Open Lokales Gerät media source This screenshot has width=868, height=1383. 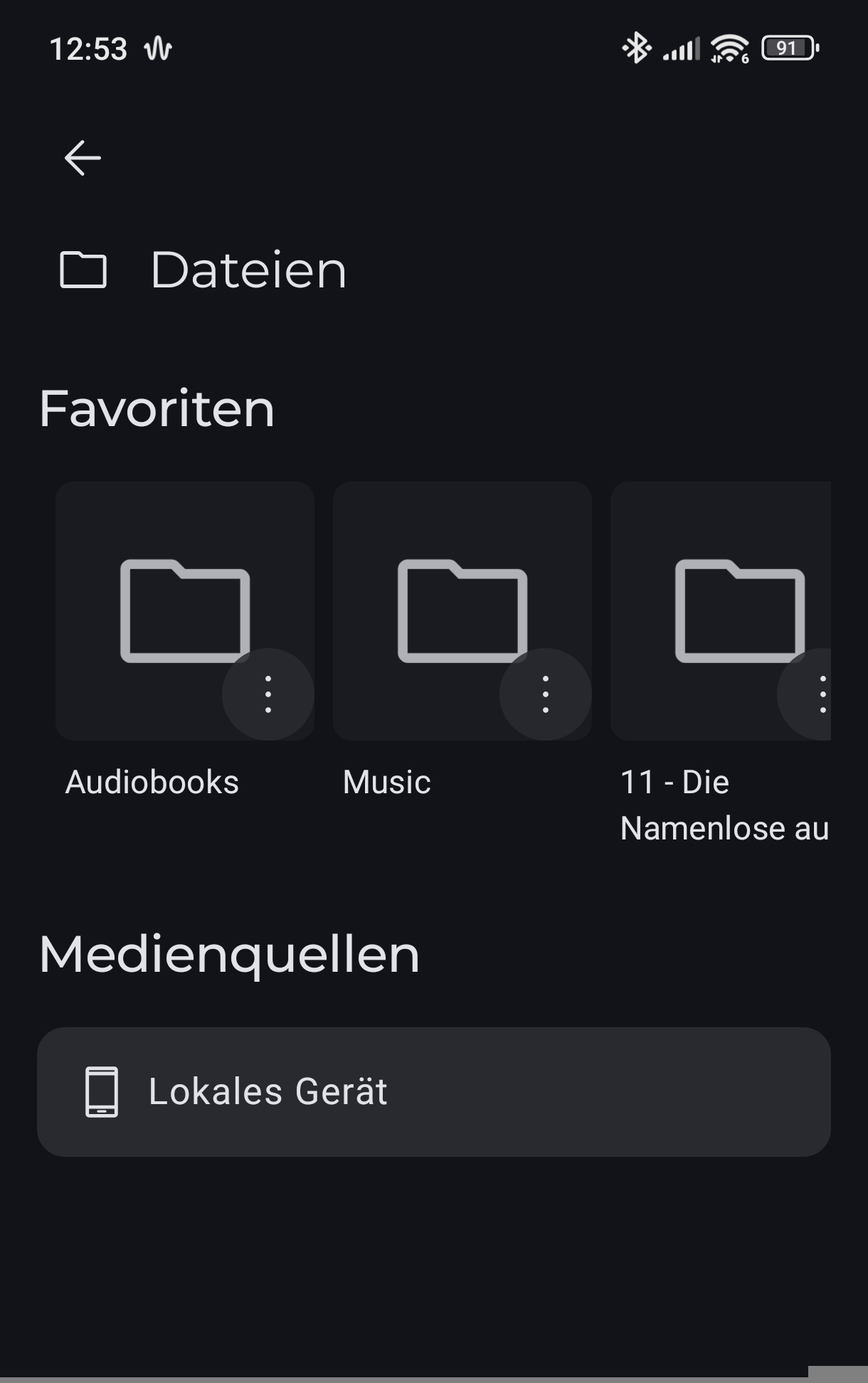tap(433, 1091)
